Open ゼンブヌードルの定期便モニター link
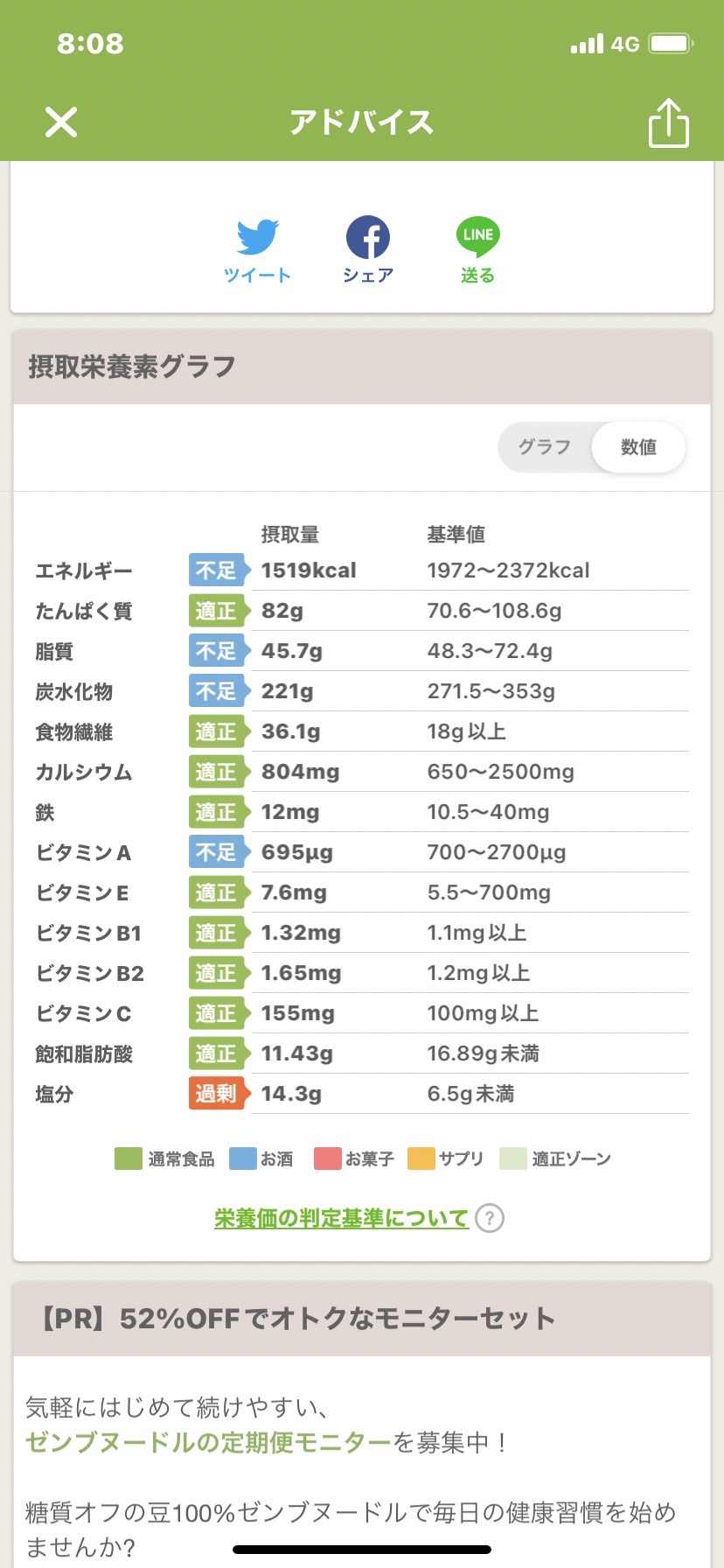 208,1442
